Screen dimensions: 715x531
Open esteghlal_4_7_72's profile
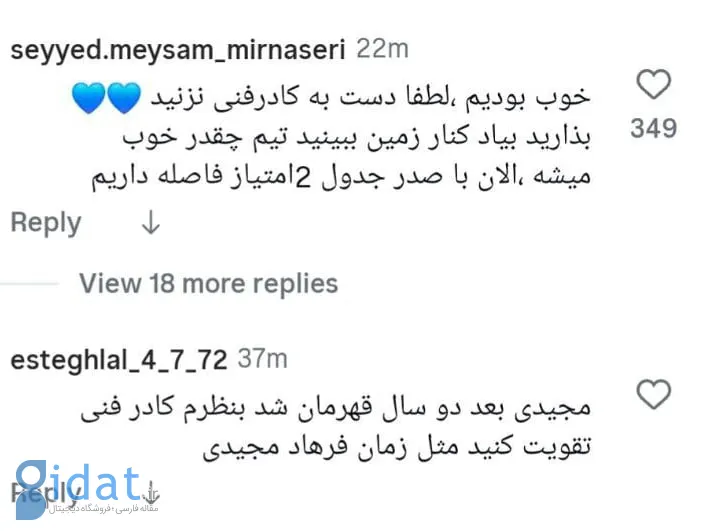click(119, 360)
